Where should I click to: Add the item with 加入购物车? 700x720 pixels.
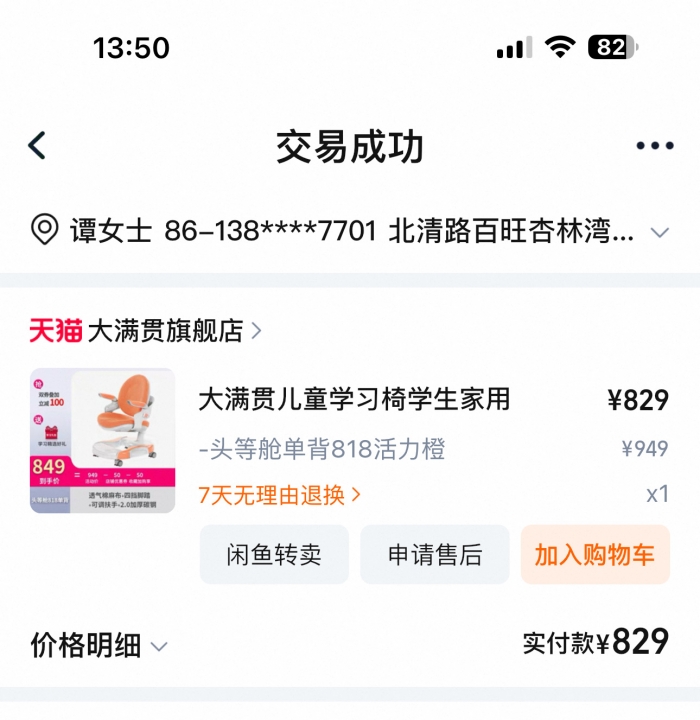(595, 555)
